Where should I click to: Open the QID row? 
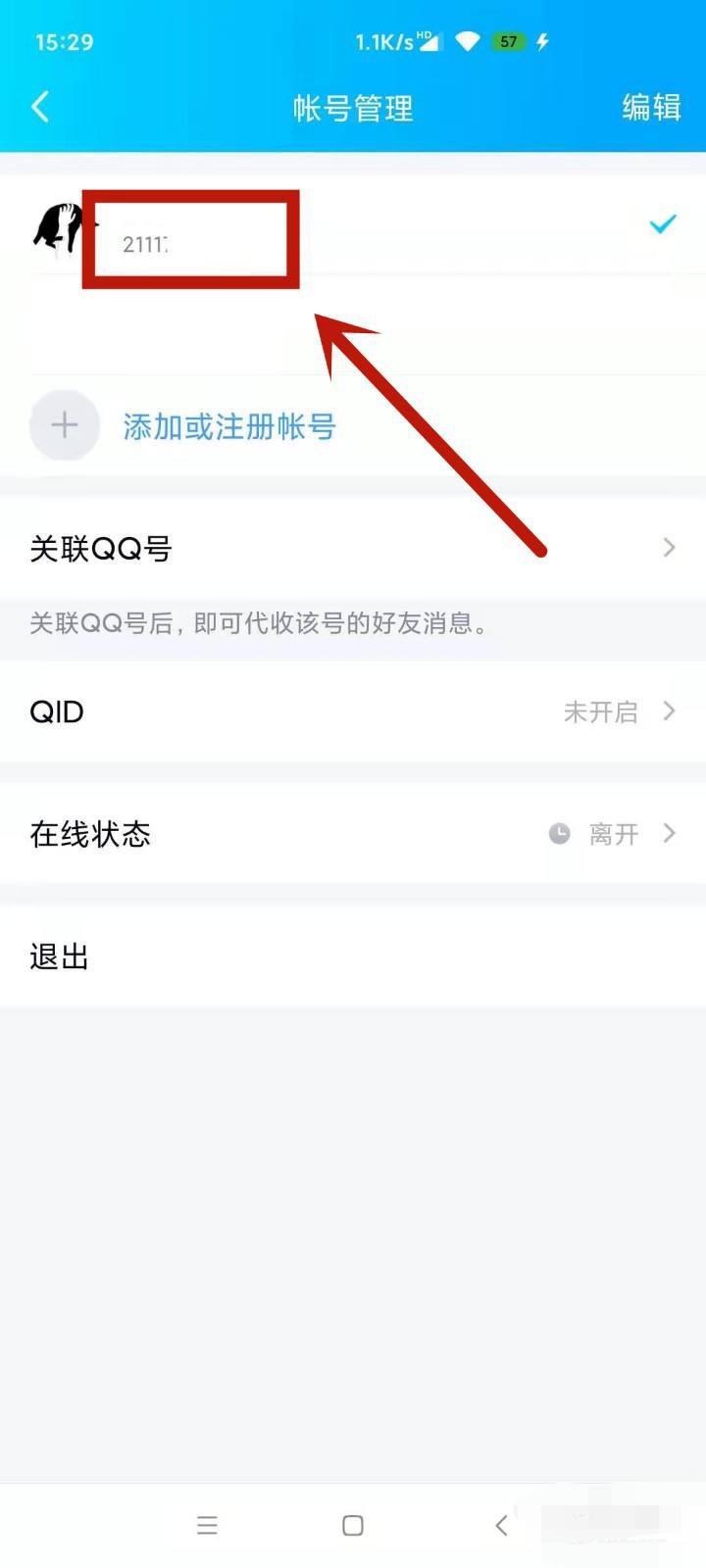click(x=353, y=711)
